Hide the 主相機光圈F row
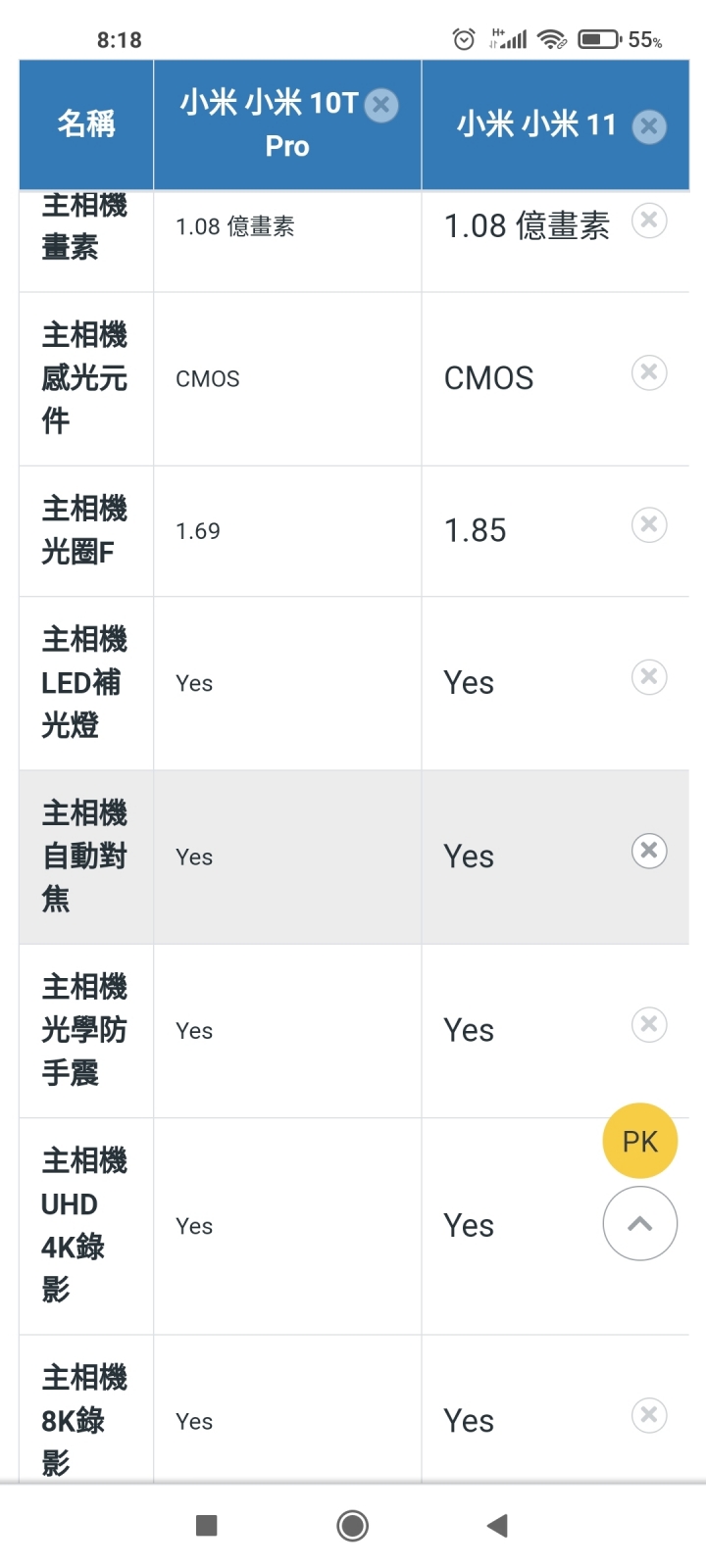Viewport: 706px width, 1568px height. coord(649,525)
